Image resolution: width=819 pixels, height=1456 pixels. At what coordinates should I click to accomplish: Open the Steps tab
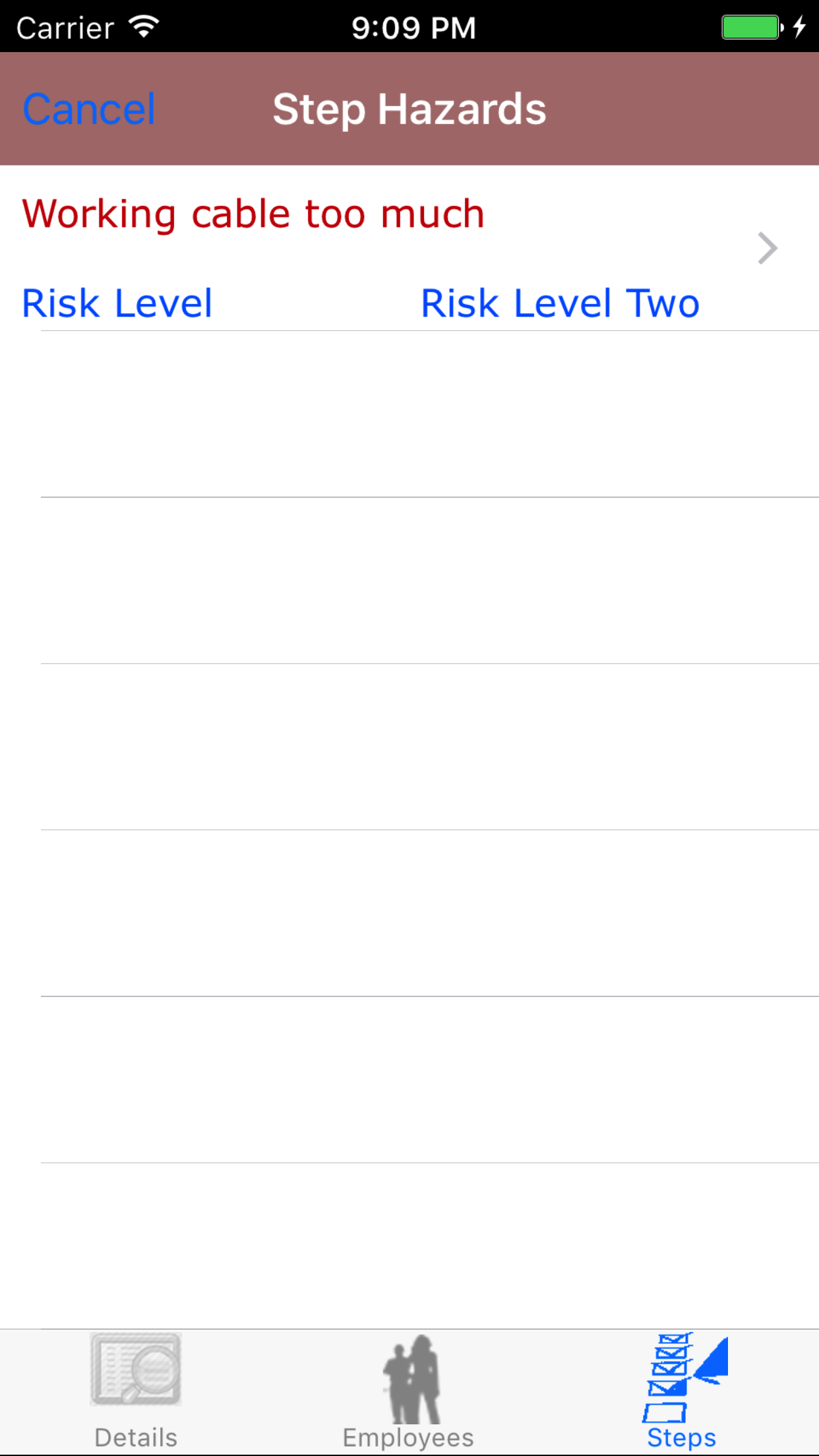click(682, 1391)
